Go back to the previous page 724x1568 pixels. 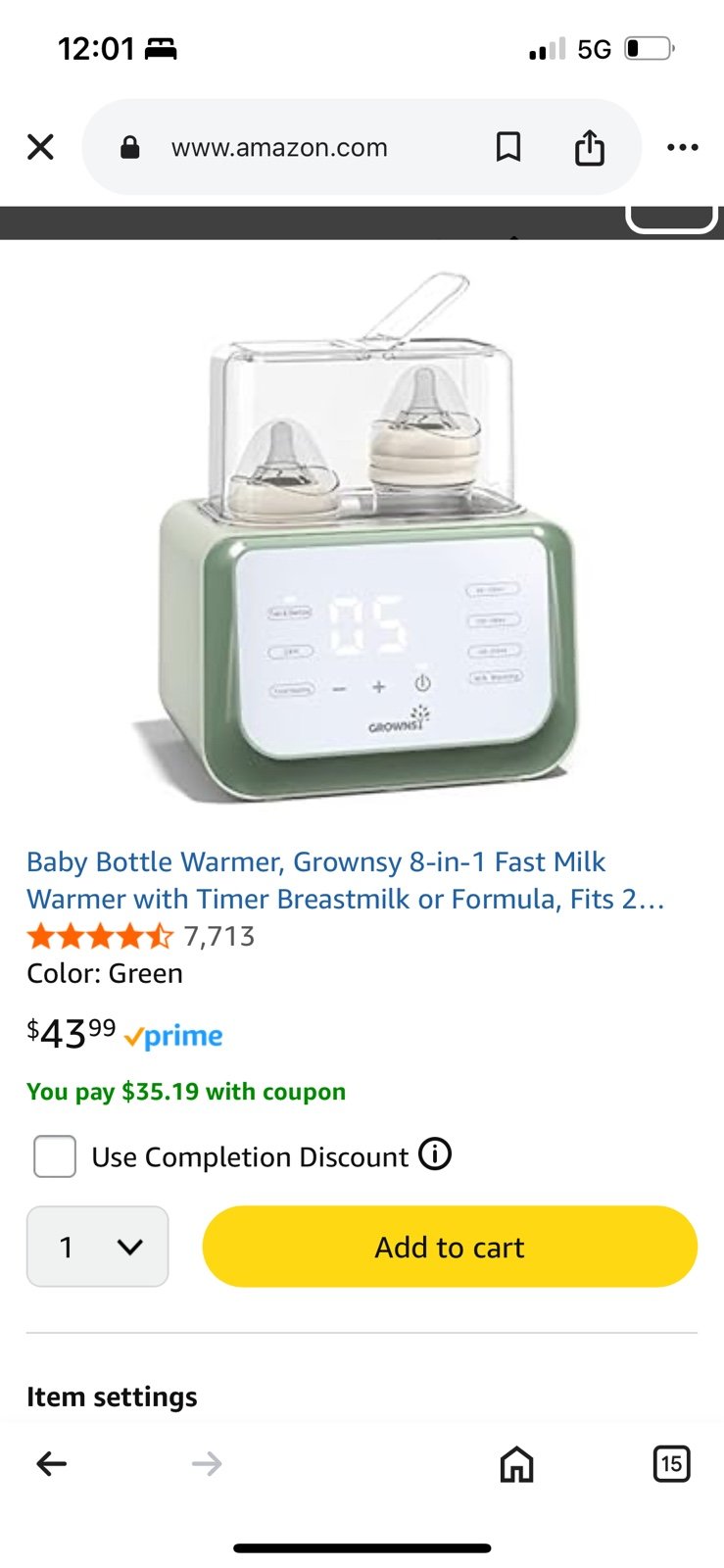tap(51, 1464)
